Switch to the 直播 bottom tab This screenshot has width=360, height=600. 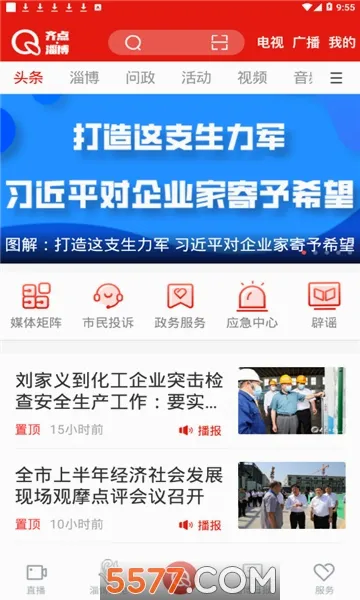tap(36, 579)
